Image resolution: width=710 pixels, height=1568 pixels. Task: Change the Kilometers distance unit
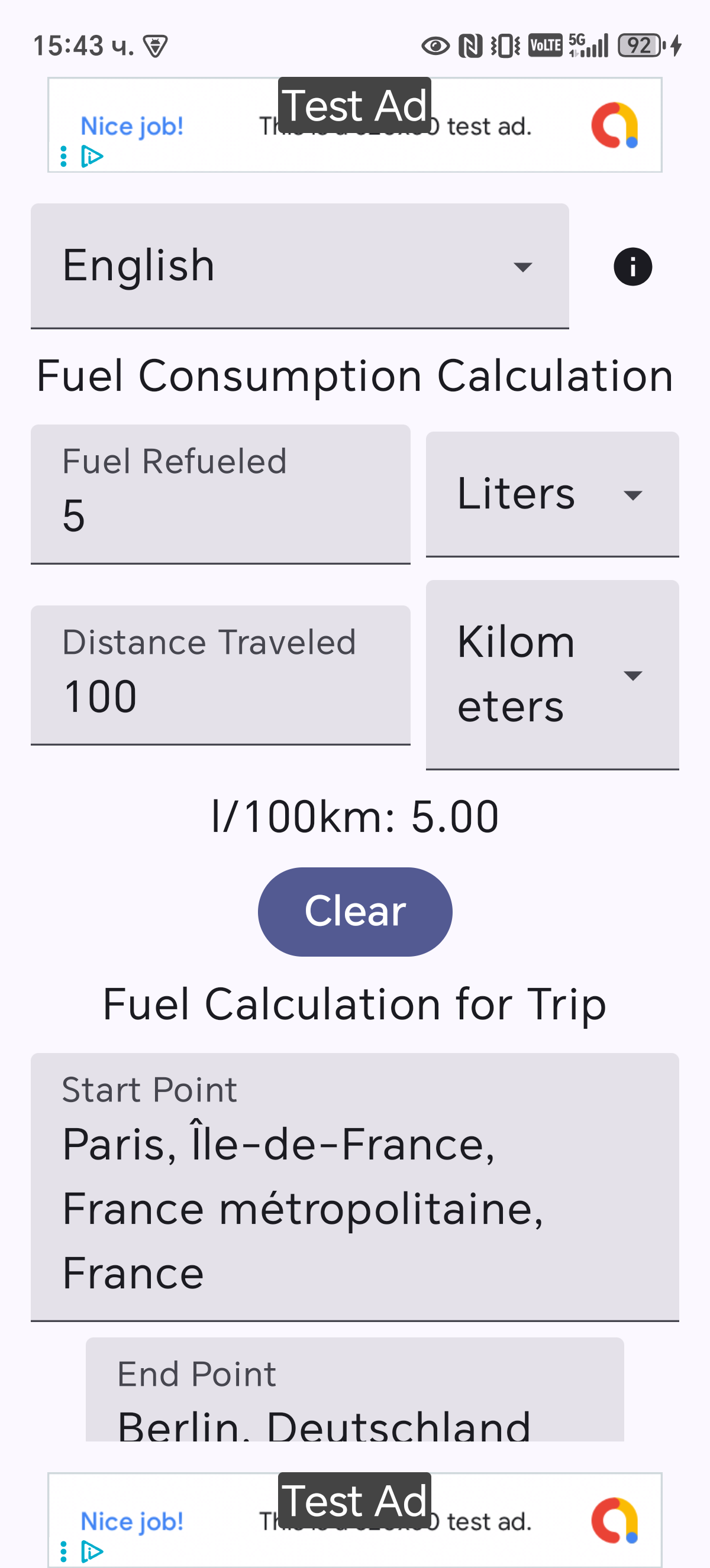[x=551, y=675]
